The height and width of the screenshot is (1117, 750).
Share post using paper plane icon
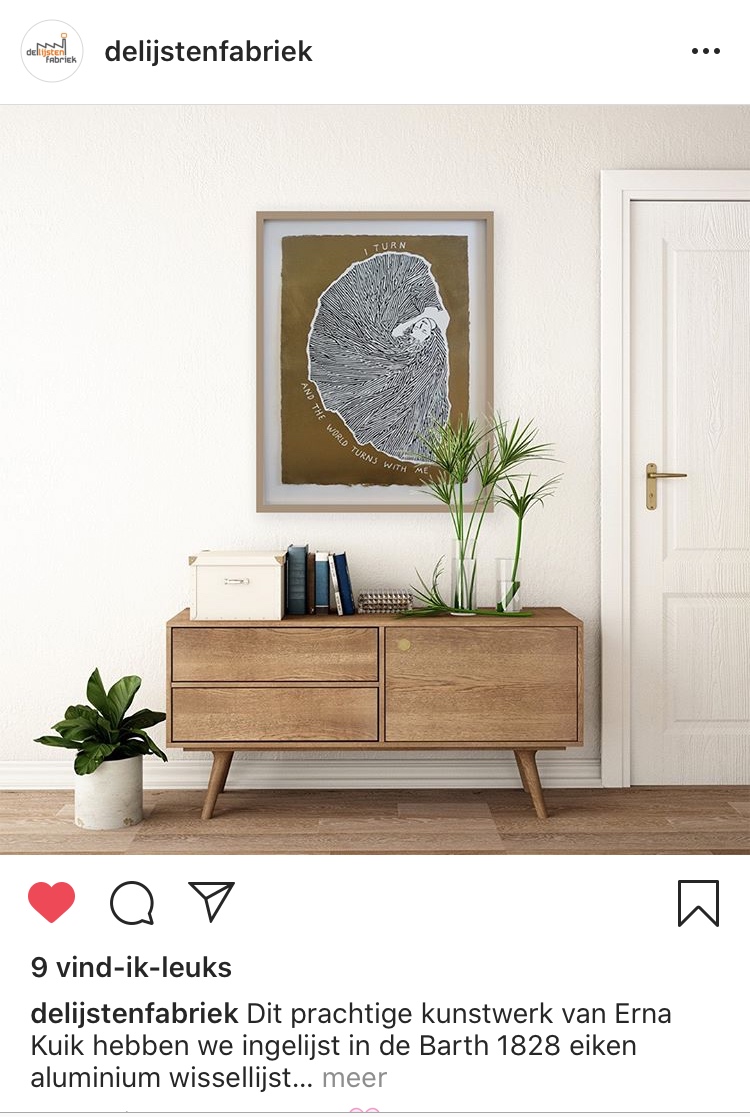click(211, 902)
